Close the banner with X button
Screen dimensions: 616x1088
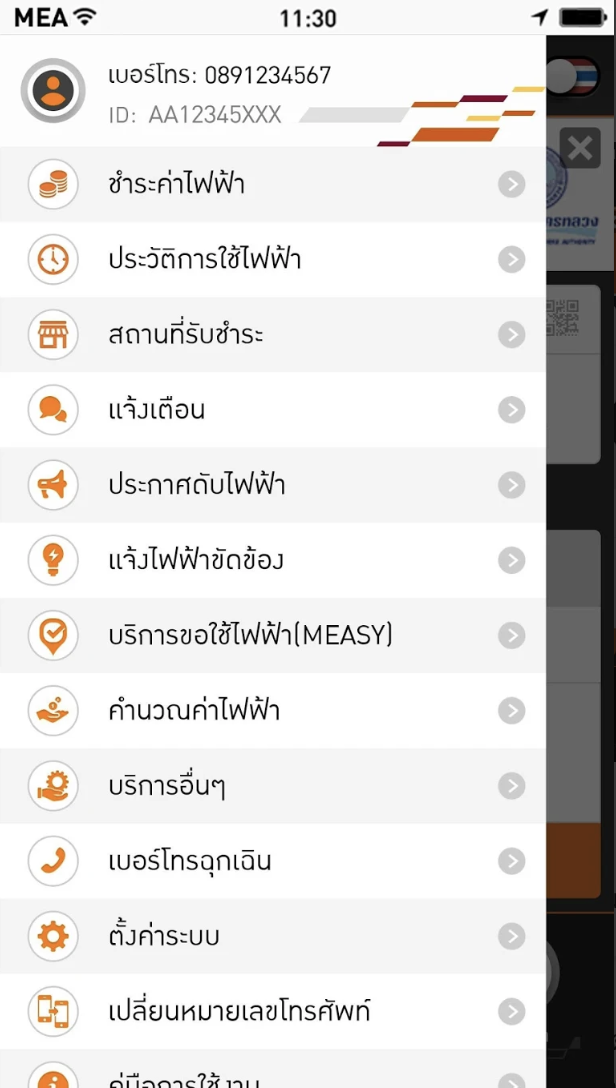point(580,150)
